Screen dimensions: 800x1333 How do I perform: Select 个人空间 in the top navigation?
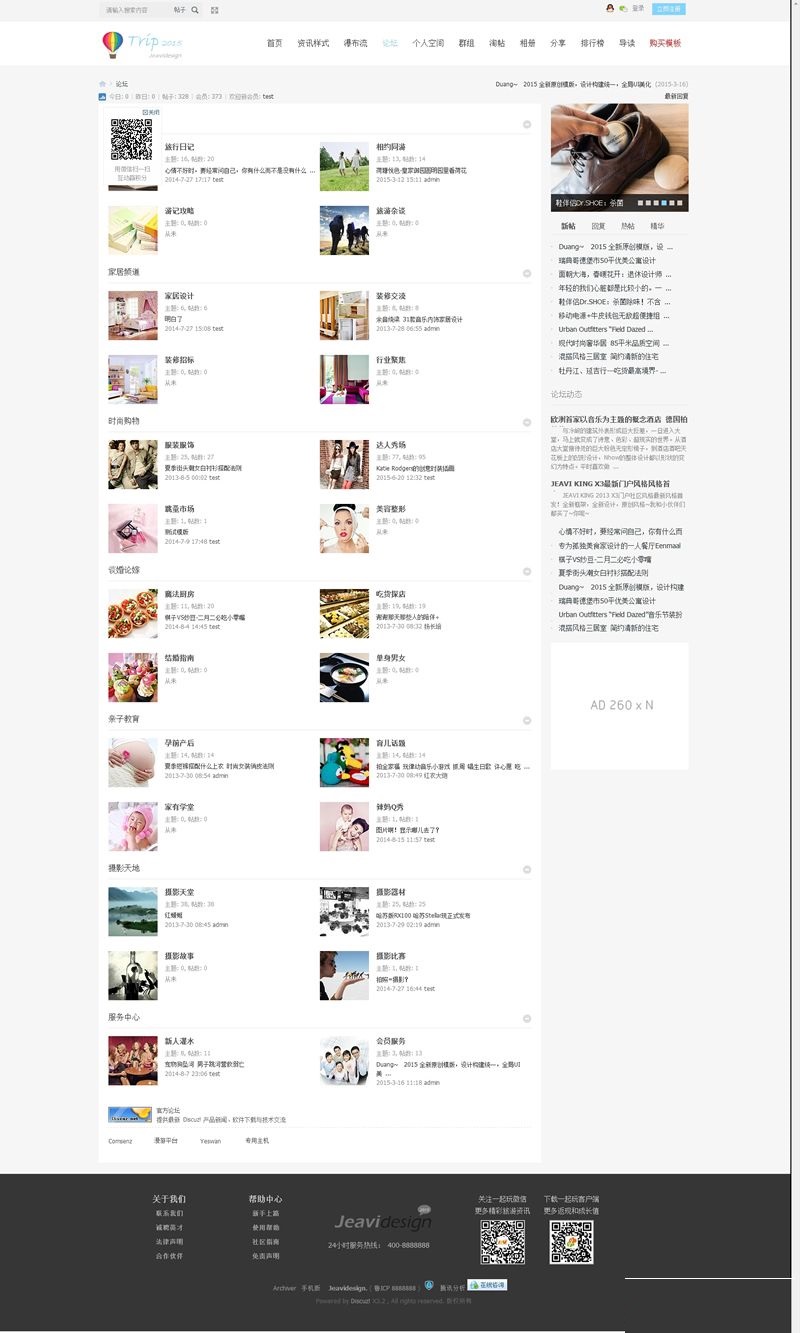[x=428, y=44]
